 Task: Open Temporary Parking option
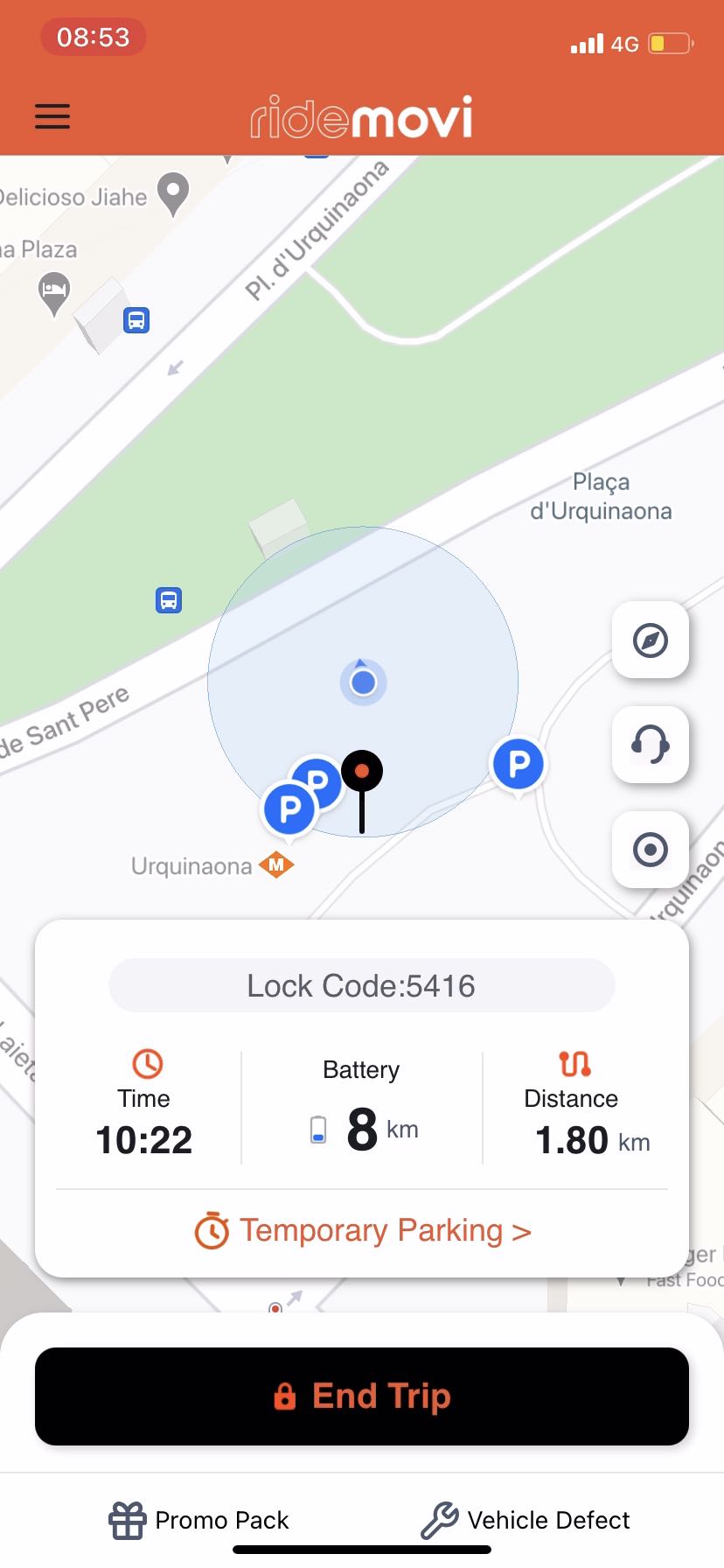click(362, 1230)
